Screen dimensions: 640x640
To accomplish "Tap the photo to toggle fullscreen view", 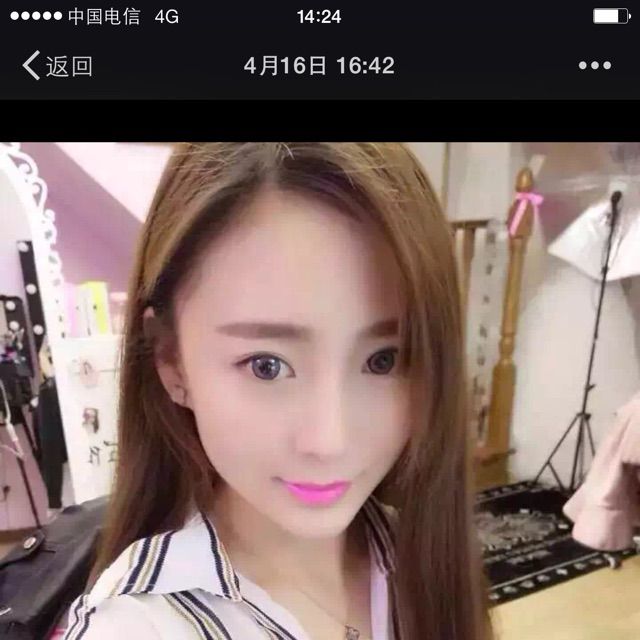I will tap(320, 390).
